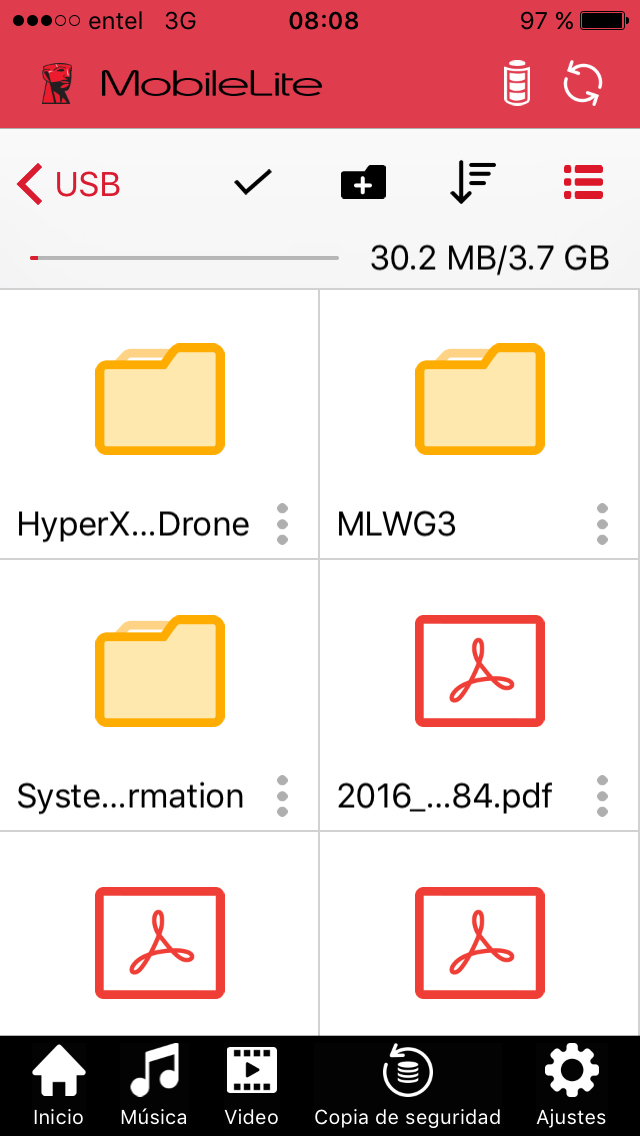
Task: Show more options for 2016_...84.pdf
Action: tap(602, 796)
